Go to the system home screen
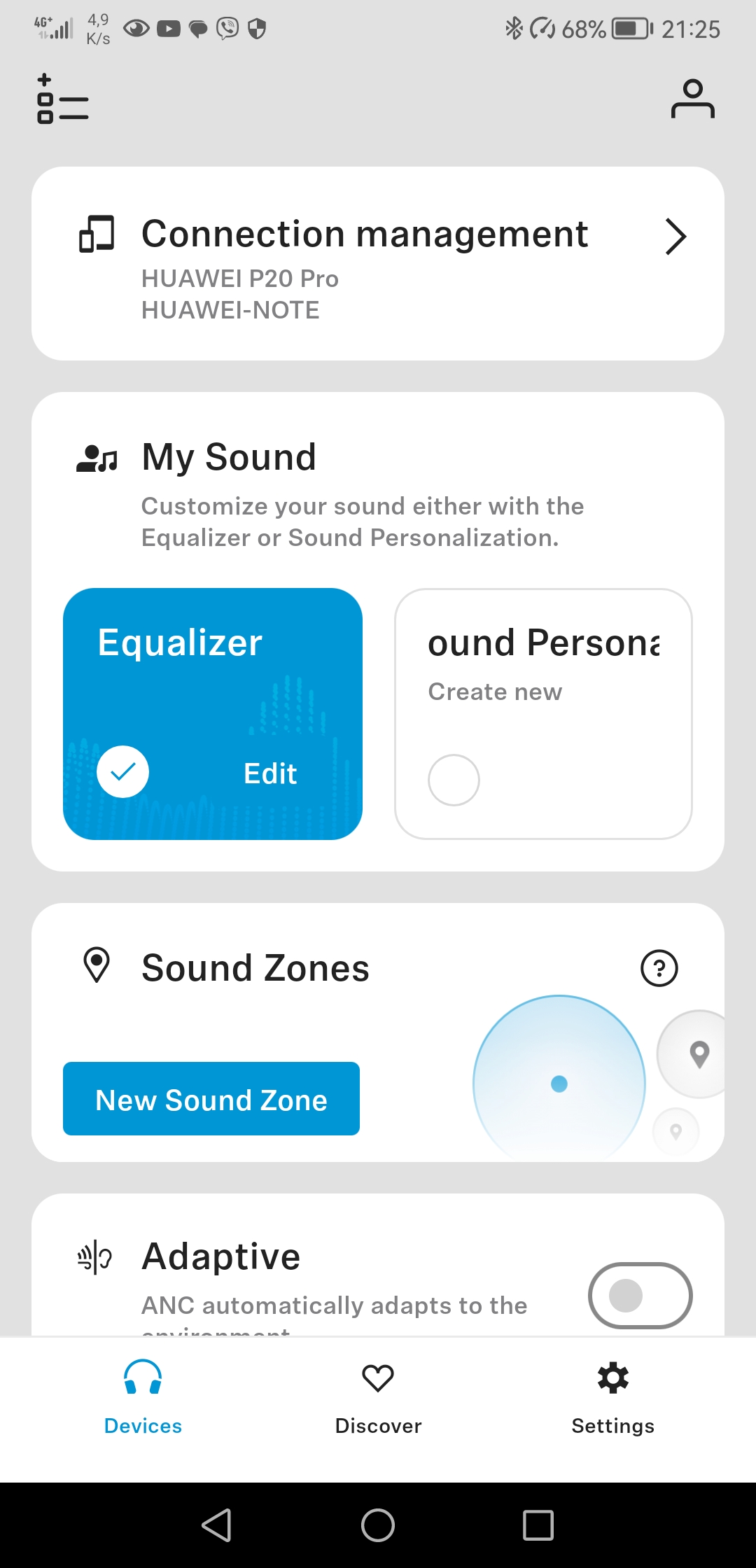 [x=378, y=1525]
